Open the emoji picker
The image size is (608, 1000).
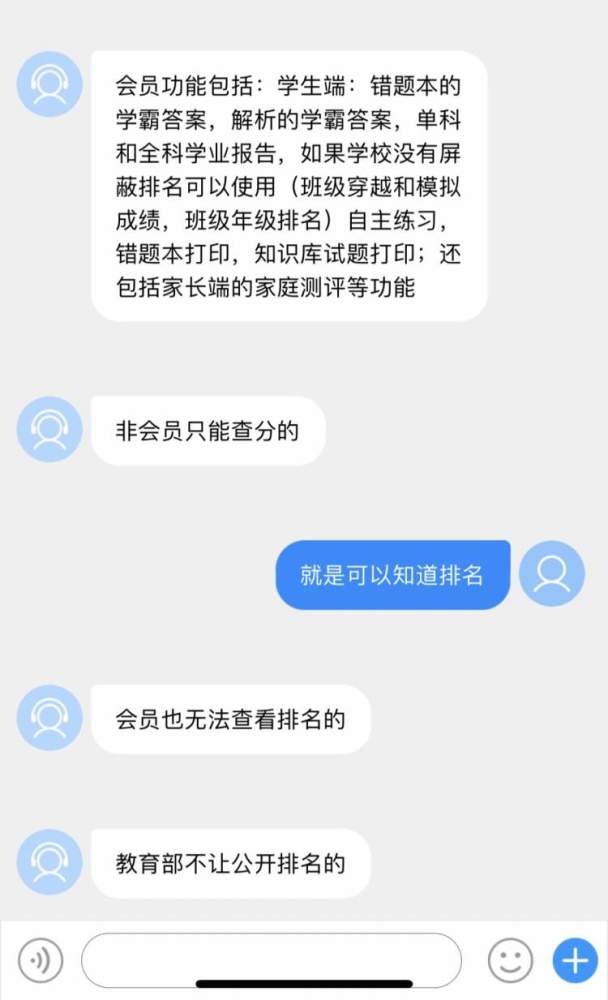[x=510, y=961]
